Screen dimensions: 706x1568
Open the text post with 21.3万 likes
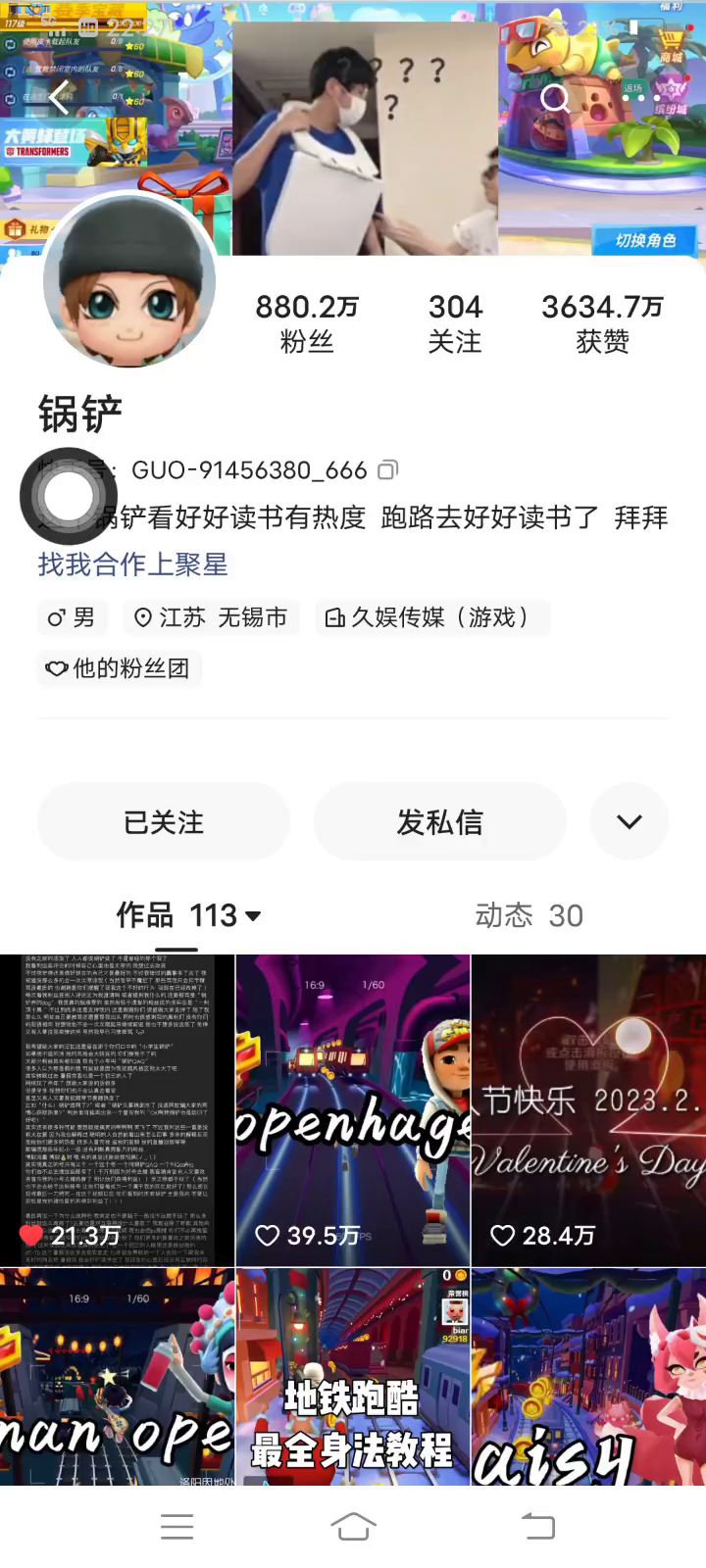tap(117, 1109)
